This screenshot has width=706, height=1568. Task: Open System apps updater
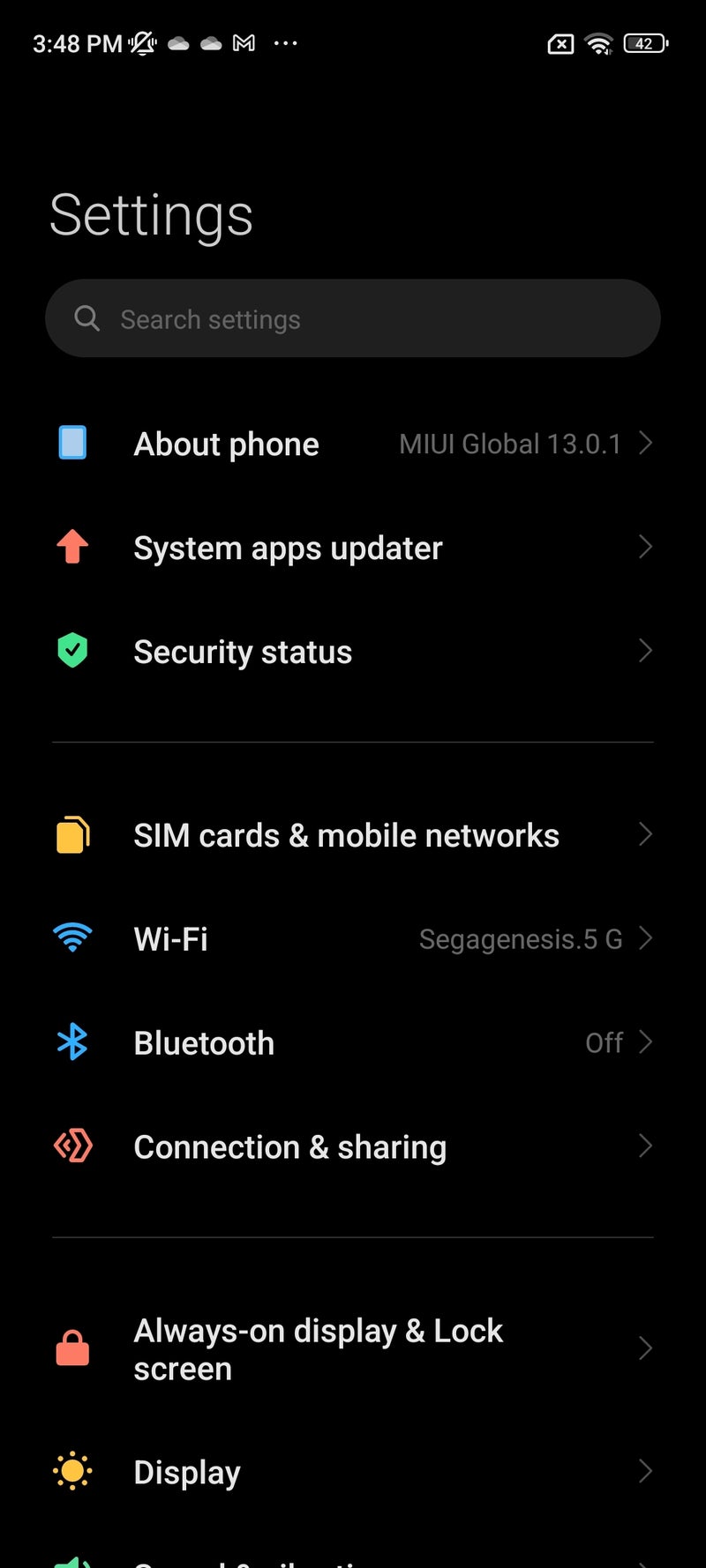pyautogui.click(x=353, y=548)
